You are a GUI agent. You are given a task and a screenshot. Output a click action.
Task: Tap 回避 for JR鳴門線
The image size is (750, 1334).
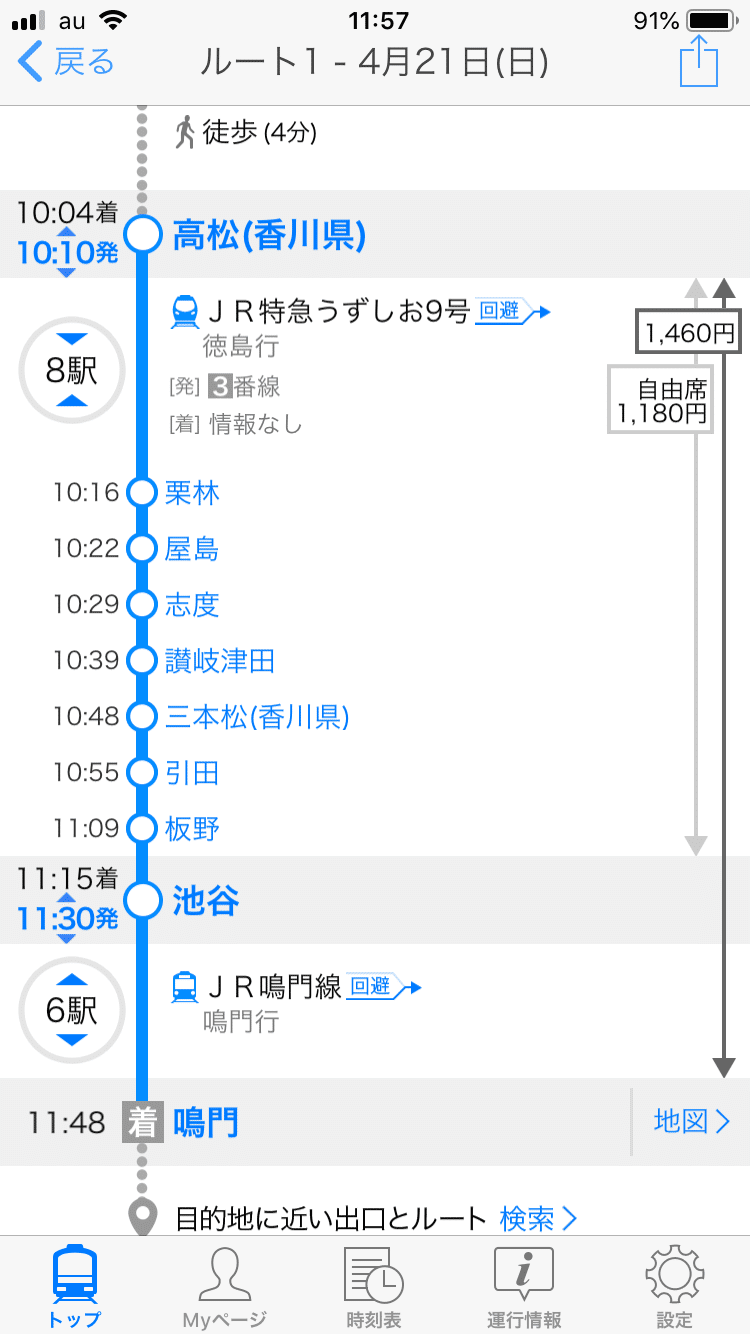(x=384, y=987)
